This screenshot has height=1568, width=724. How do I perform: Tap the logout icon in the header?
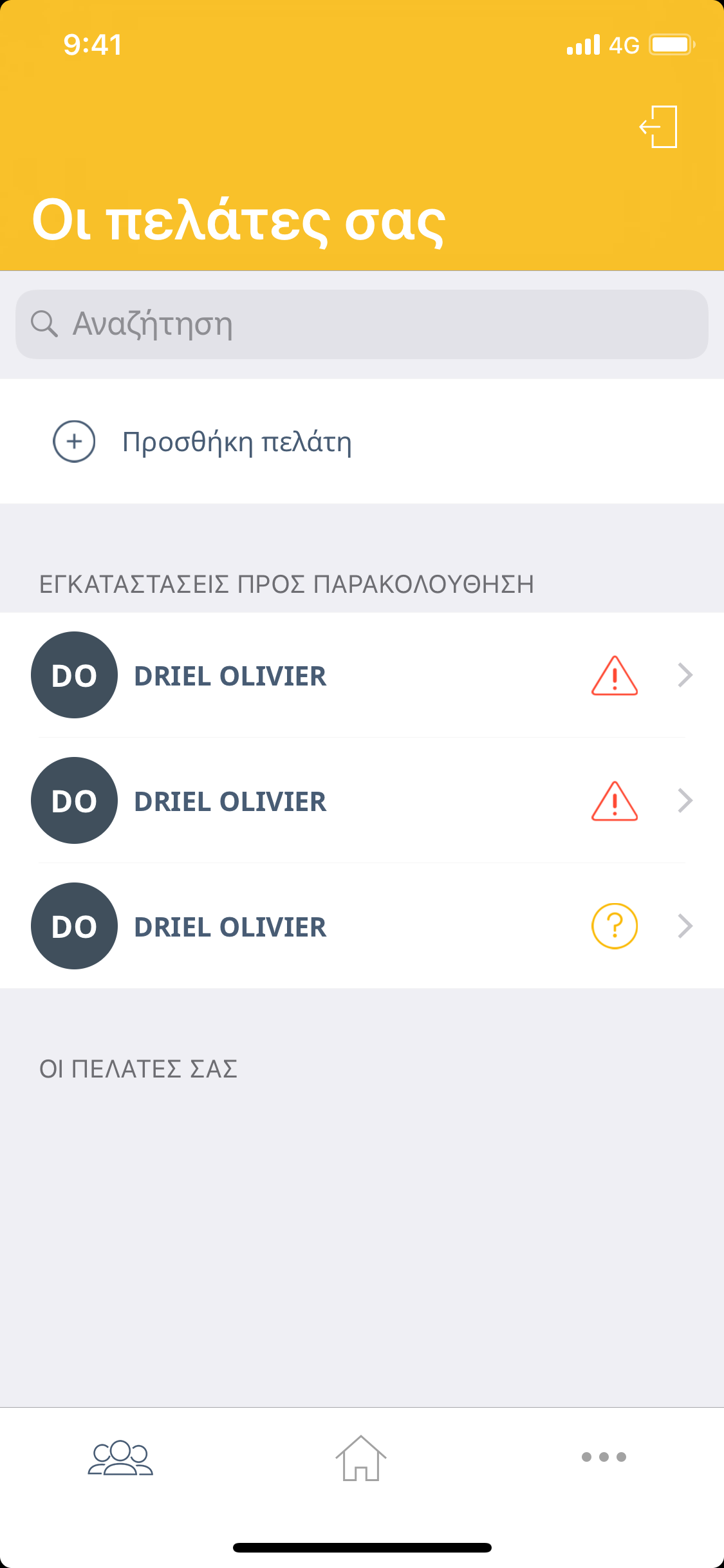pos(659,127)
